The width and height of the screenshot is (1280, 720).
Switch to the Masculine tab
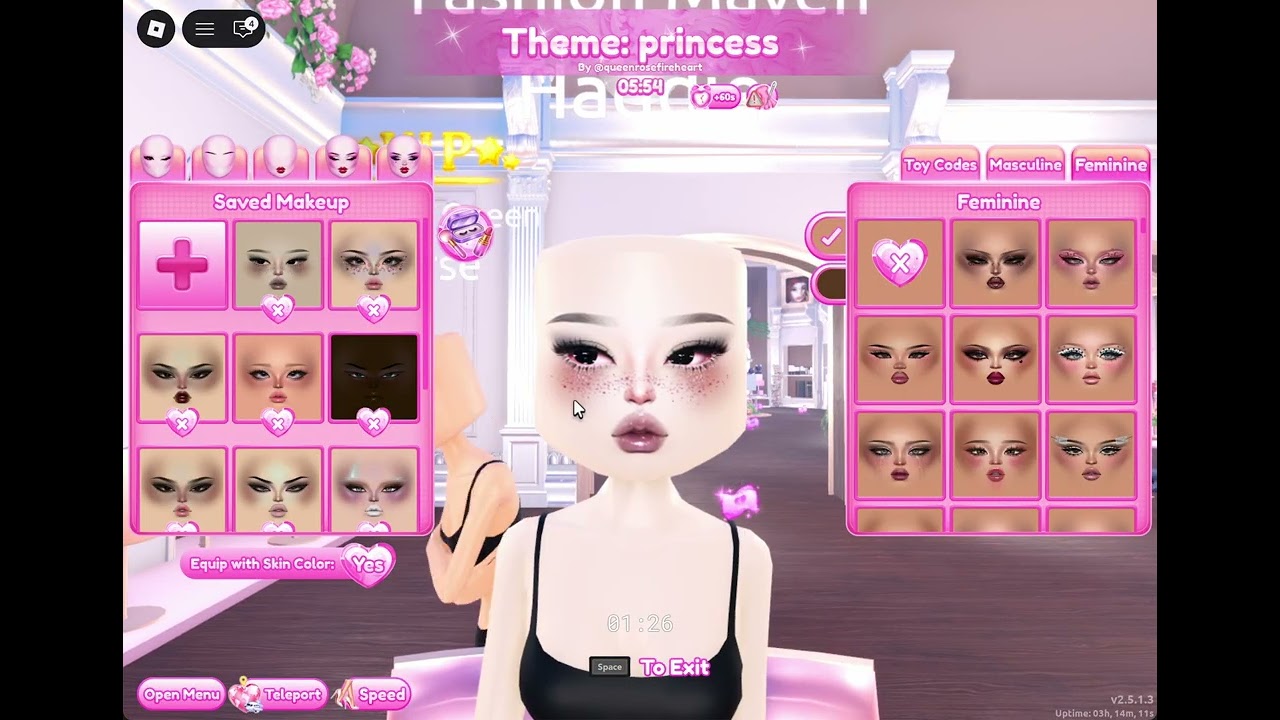click(x=1025, y=165)
